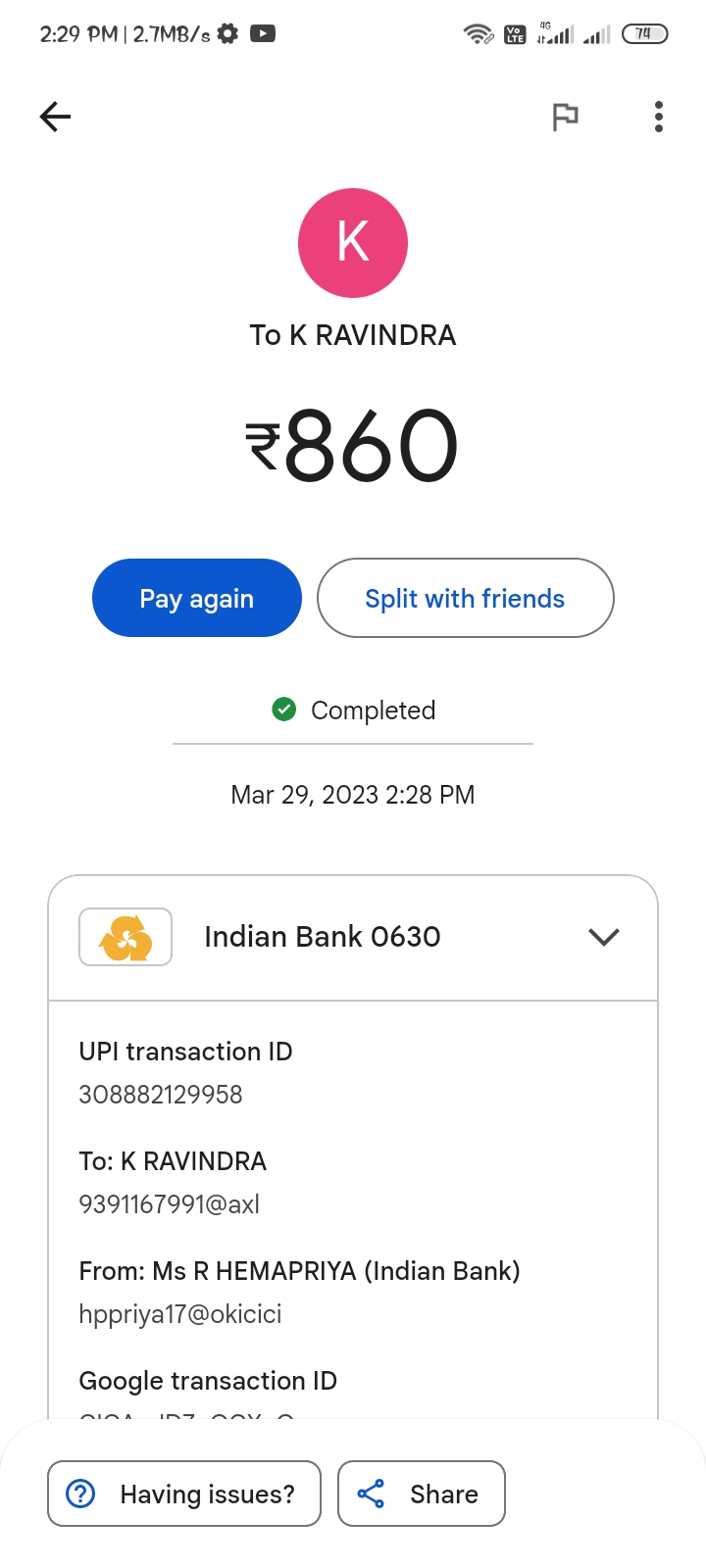
Task: Share this payment receipt
Action: point(422,1494)
